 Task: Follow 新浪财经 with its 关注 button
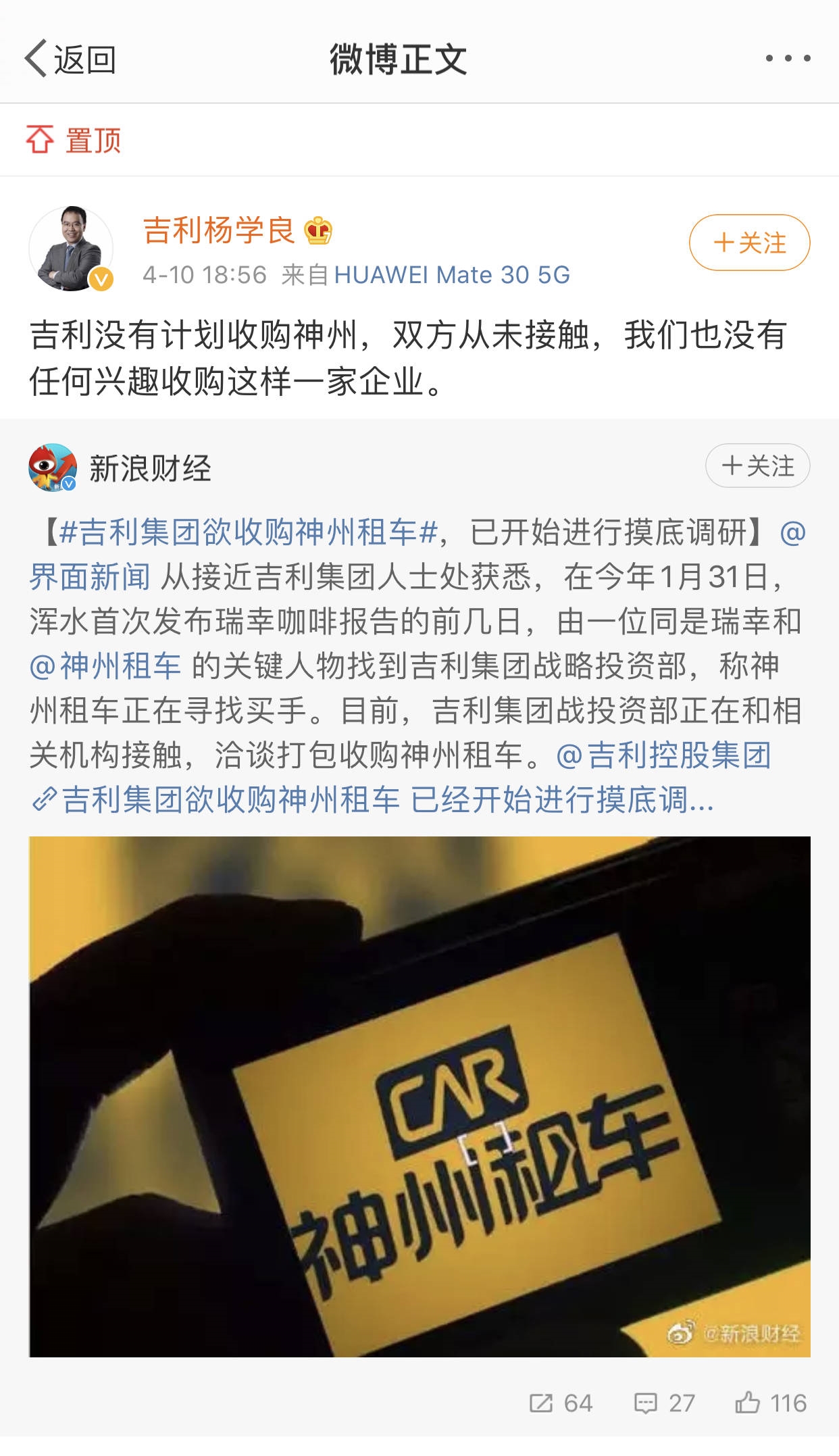click(757, 466)
